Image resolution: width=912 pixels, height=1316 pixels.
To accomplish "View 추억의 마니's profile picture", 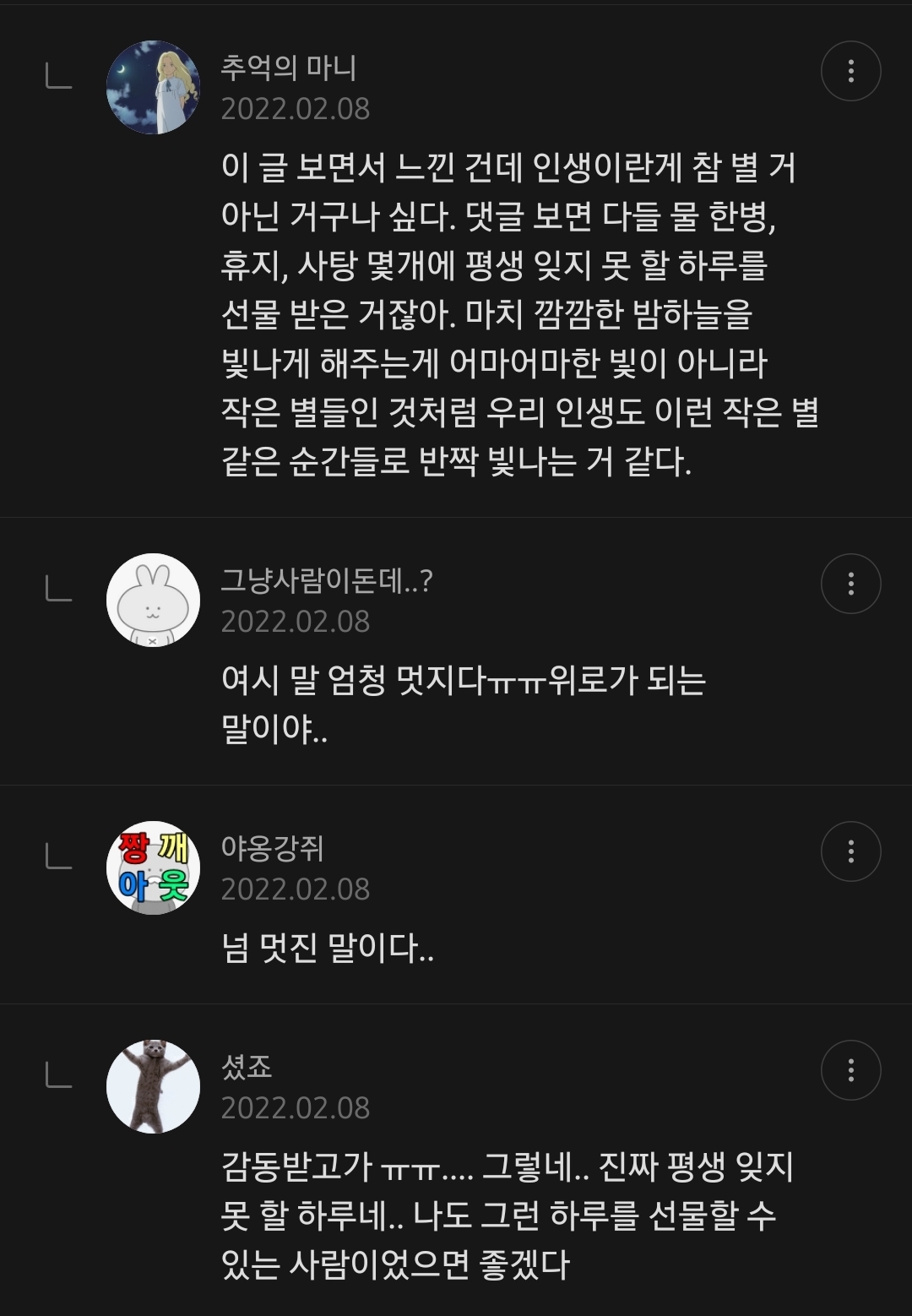I will 153,87.
